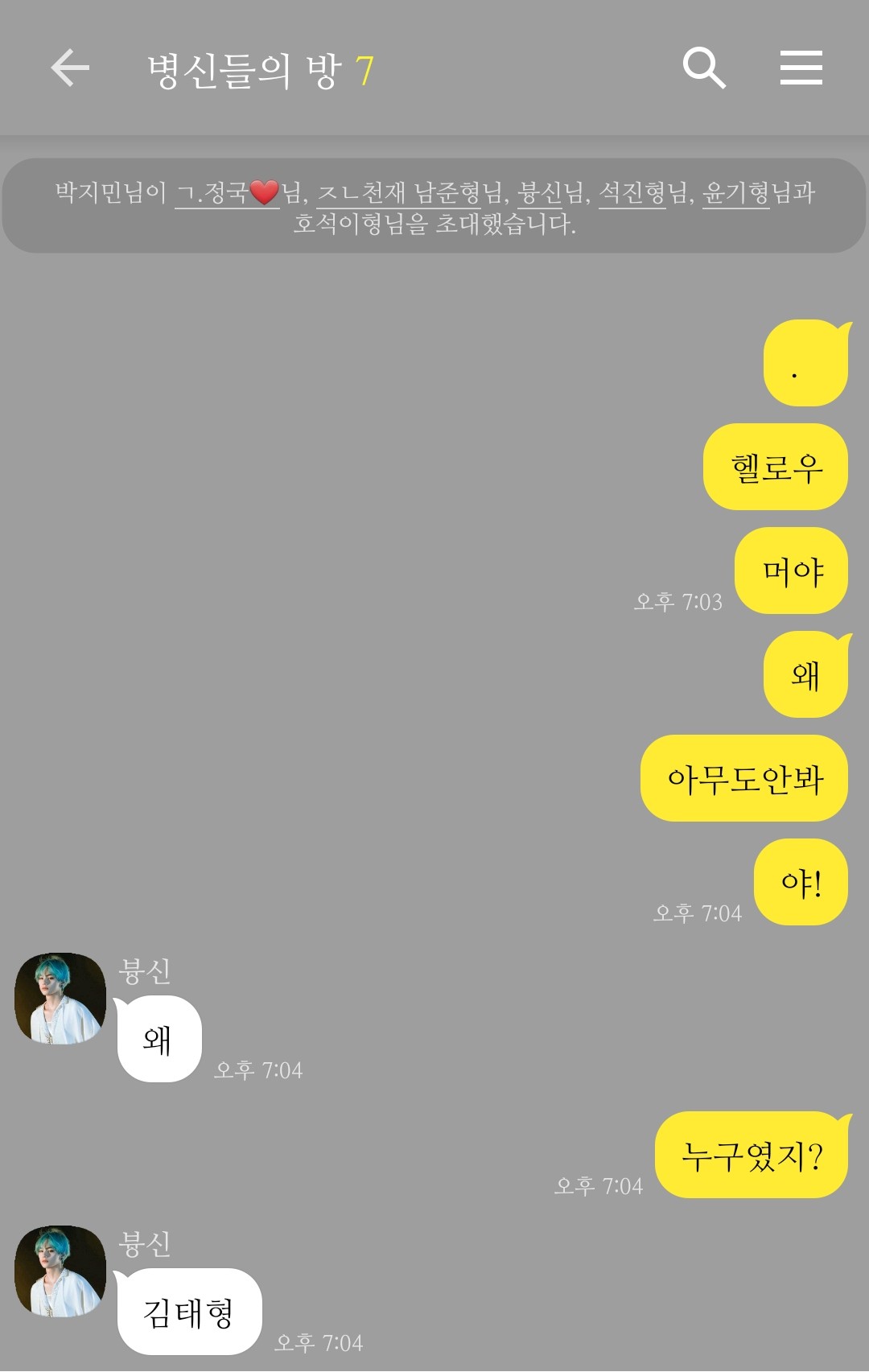This screenshot has width=869, height=1372.
Task: Select the 윤기형 name link
Action: coord(736,193)
